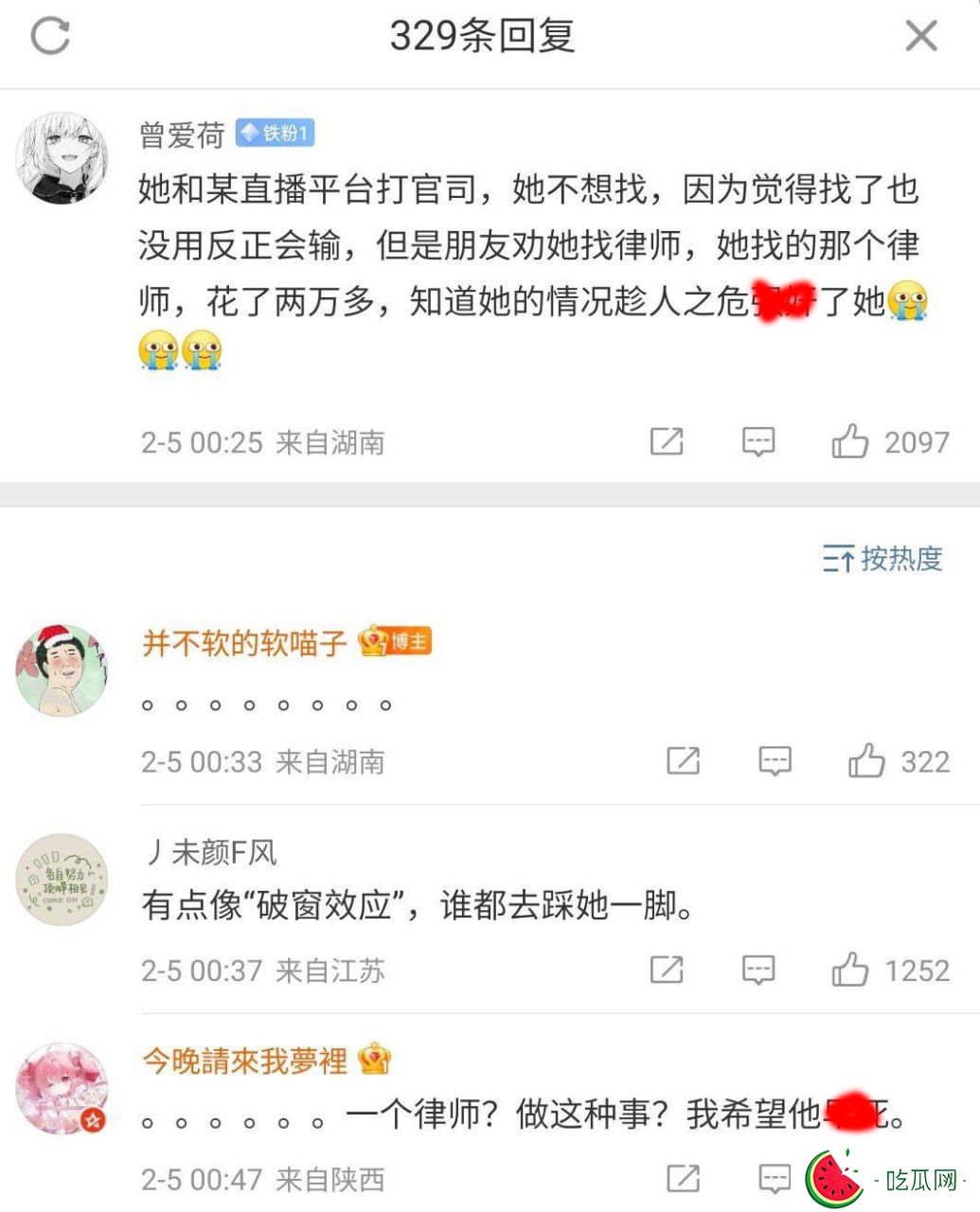Reply to 曾爱荷's comment
The height and width of the screenshot is (1212, 980).
click(757, 441)
